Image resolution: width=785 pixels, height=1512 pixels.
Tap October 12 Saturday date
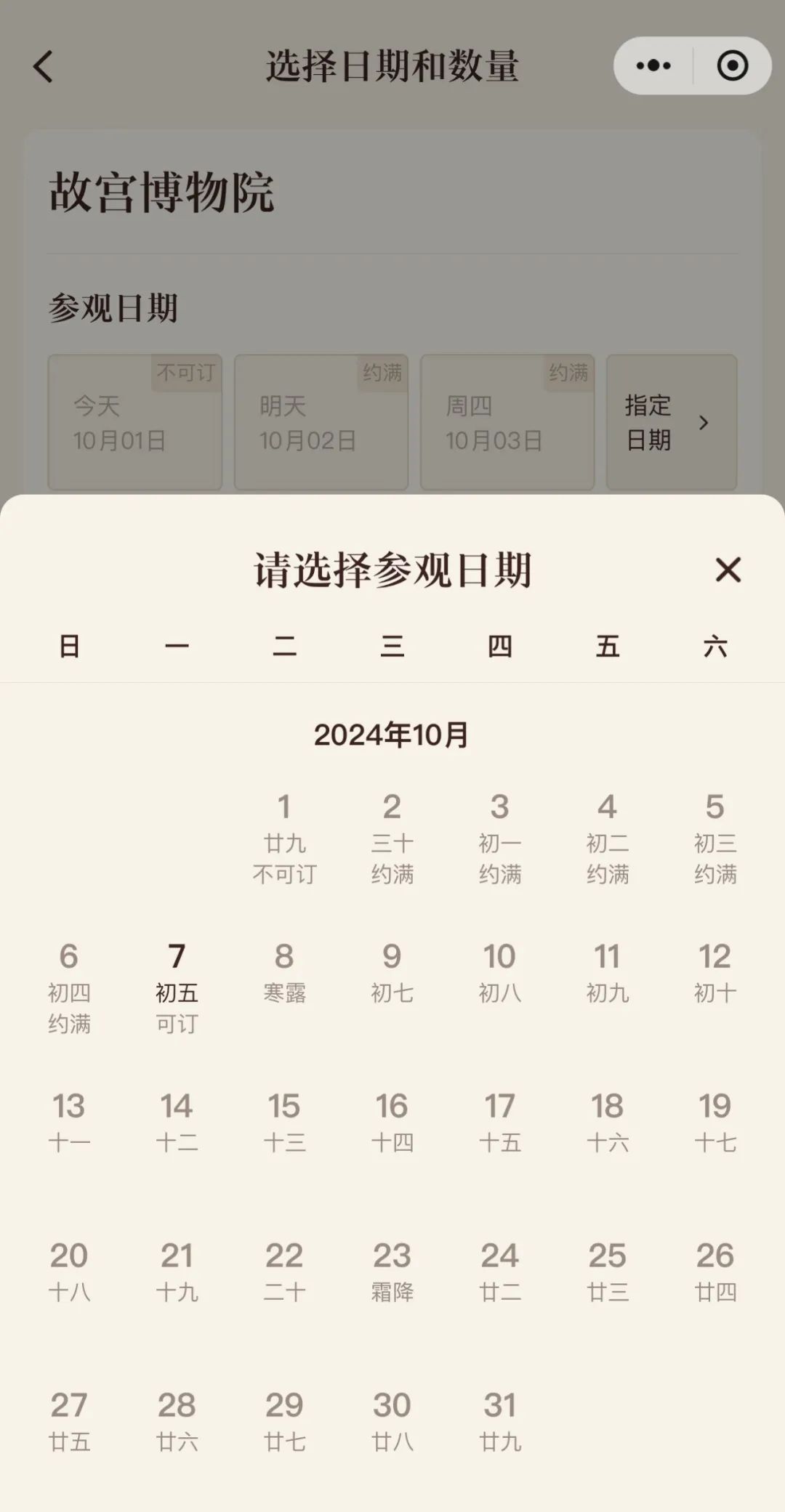[714, 972]
